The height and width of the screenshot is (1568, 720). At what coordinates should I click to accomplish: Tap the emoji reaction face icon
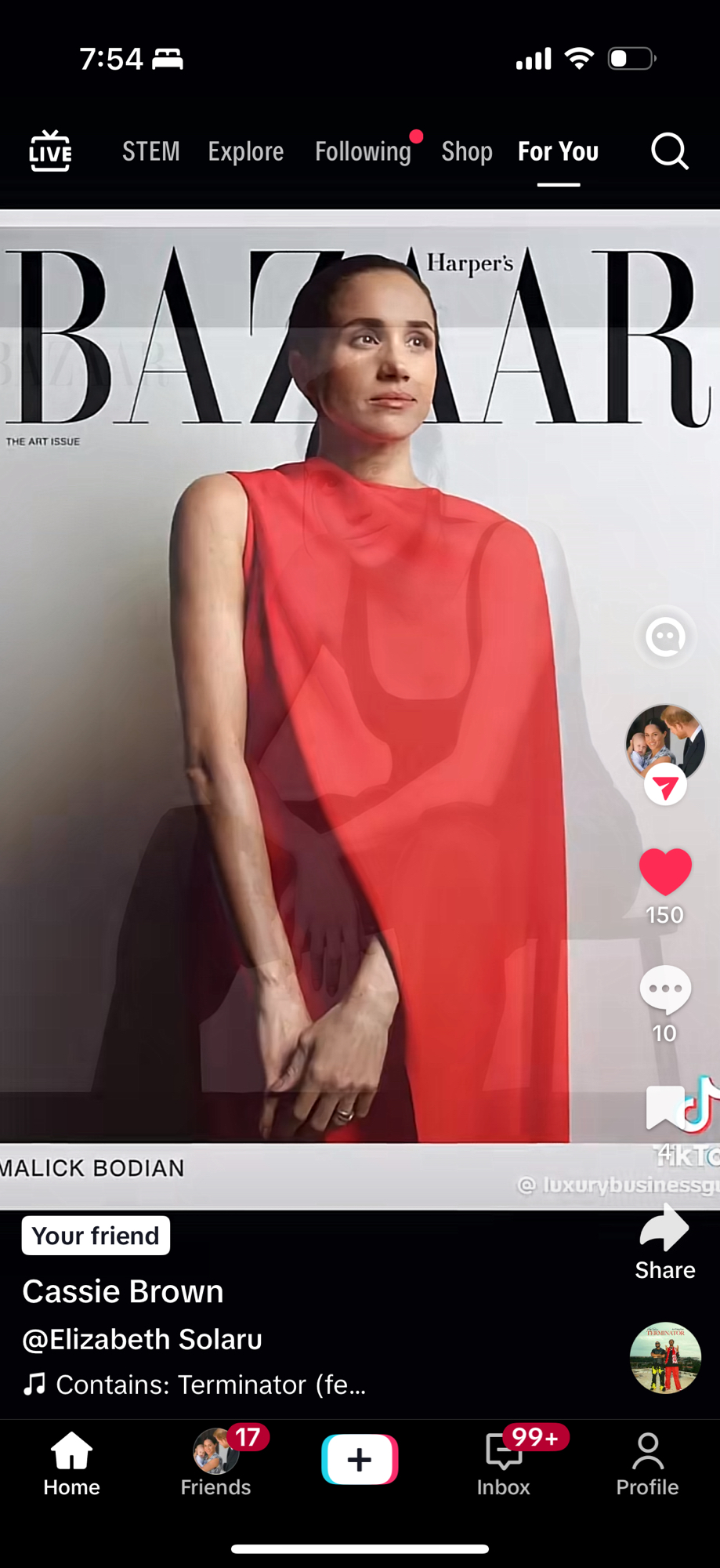pos(665,637)
